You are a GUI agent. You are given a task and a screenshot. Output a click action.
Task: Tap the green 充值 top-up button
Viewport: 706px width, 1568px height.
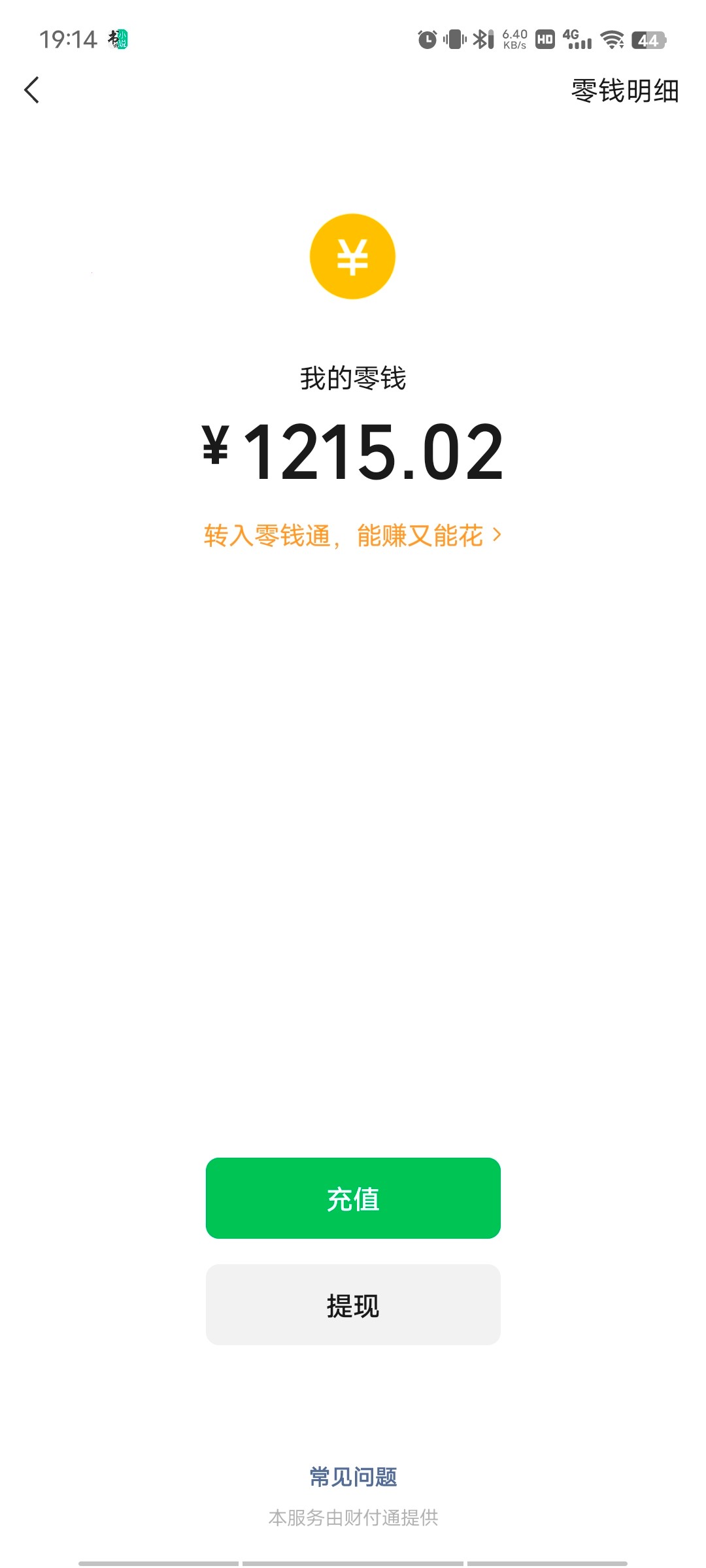353,1198
